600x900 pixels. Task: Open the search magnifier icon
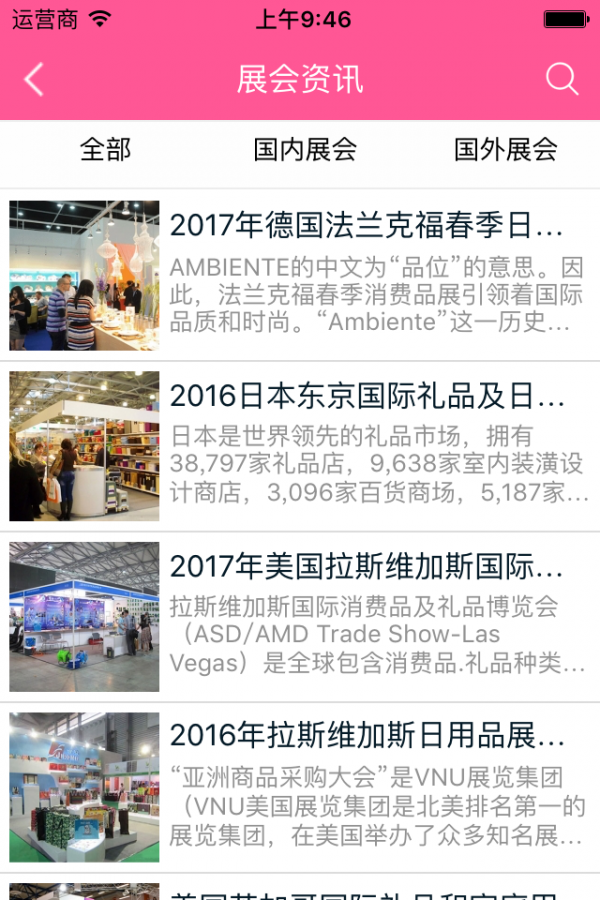(x=562, y=80)
